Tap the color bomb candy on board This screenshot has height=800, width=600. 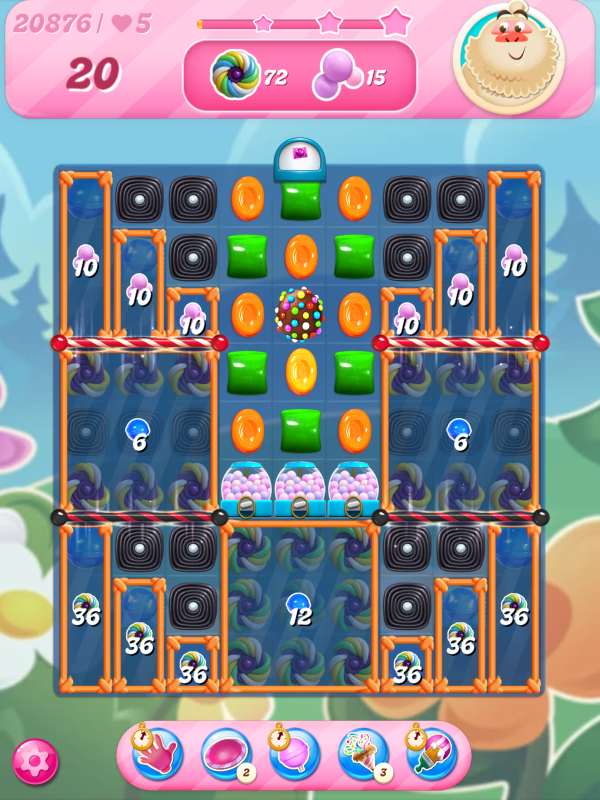[300, 313]
